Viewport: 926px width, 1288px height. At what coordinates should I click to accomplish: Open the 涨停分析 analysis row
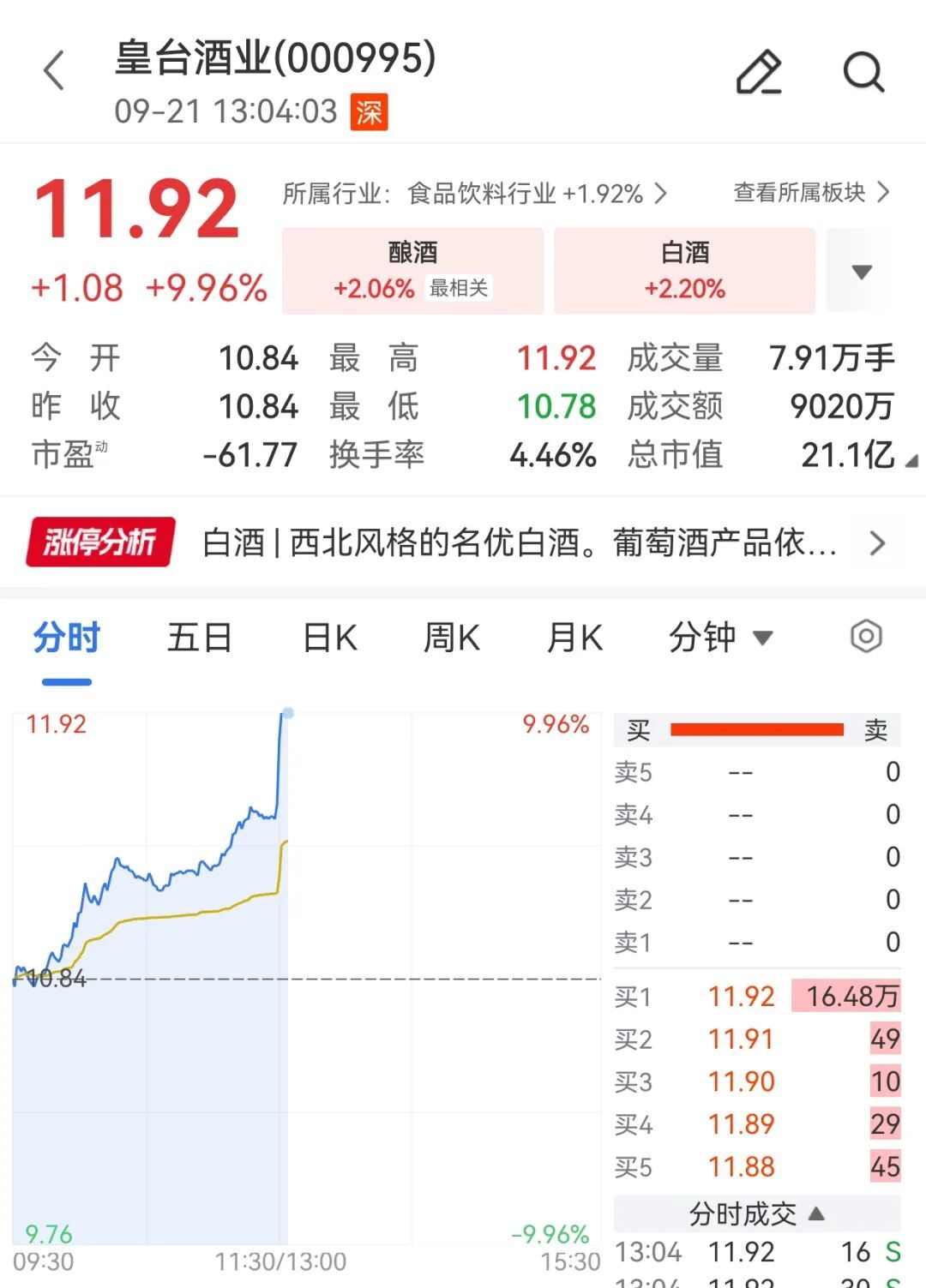(463, 542)
